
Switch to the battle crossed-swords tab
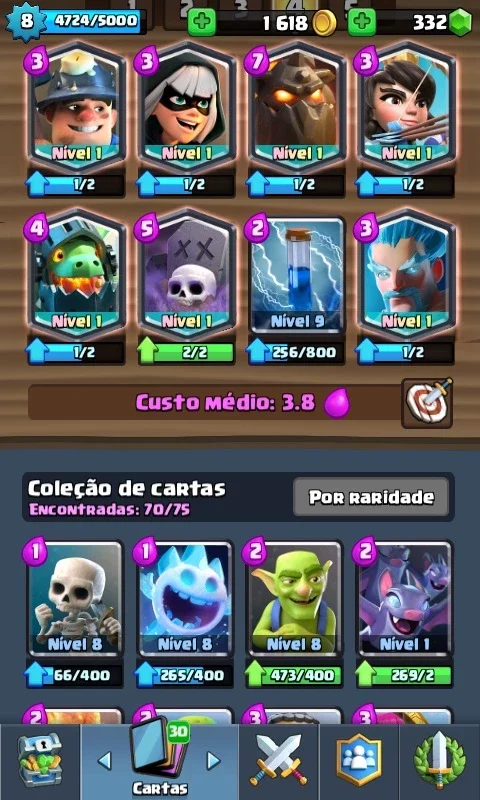(279, 762)
